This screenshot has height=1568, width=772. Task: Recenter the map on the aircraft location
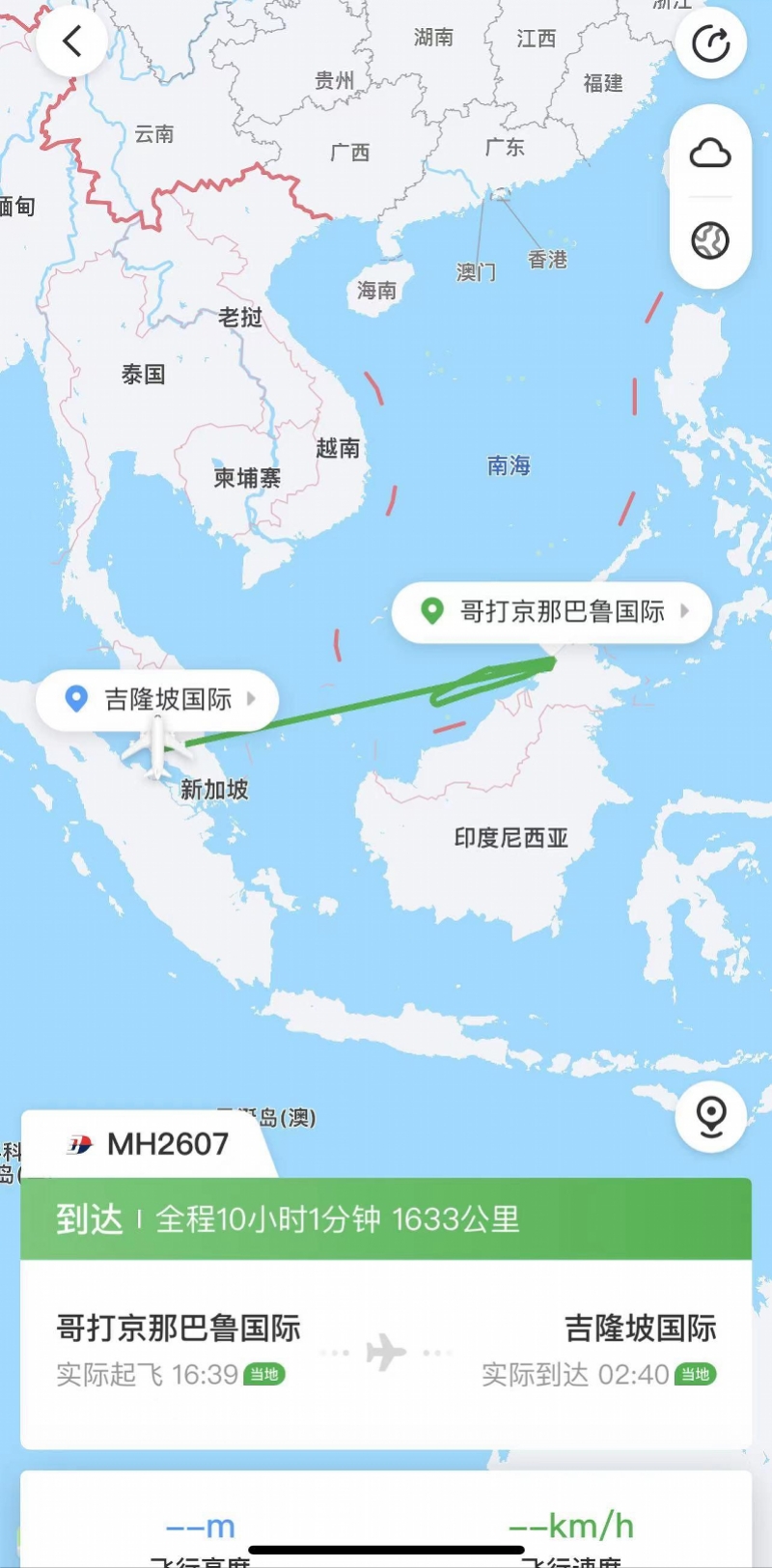pos(711,1116)
